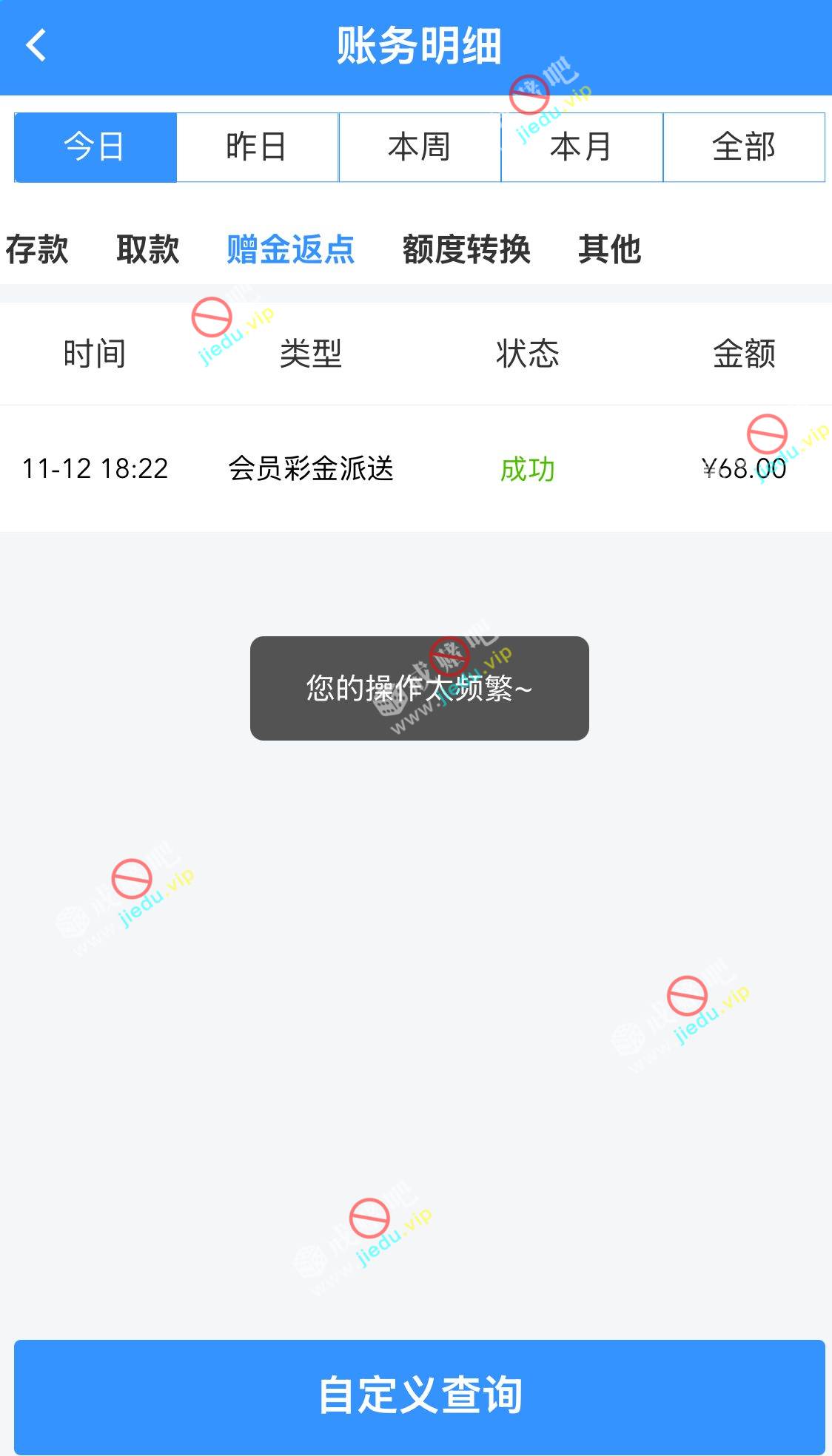Go back from 账务明细
This screenshot has width=832, height=1456.
point(36,46)
